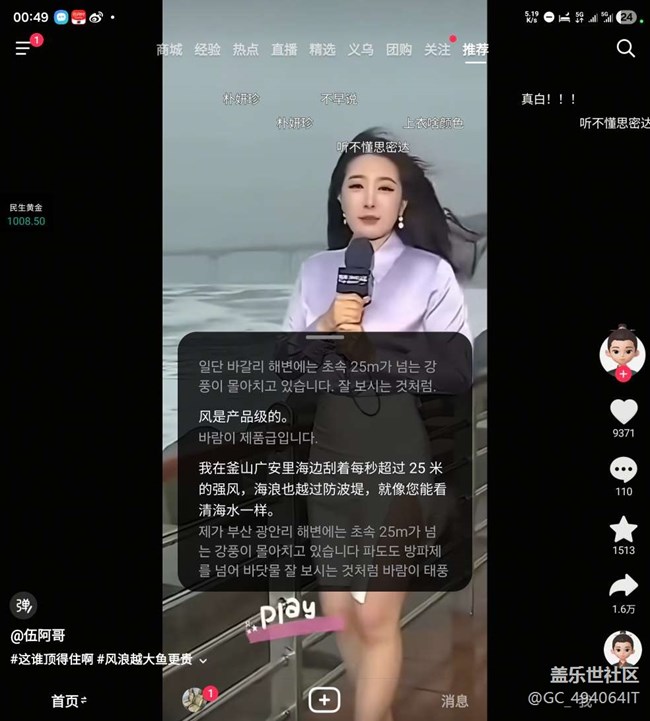Image resolution: width=650 pixels, height=721 pixels.
Task: Switch to the 义乌 tab
Action: [361, 49]
